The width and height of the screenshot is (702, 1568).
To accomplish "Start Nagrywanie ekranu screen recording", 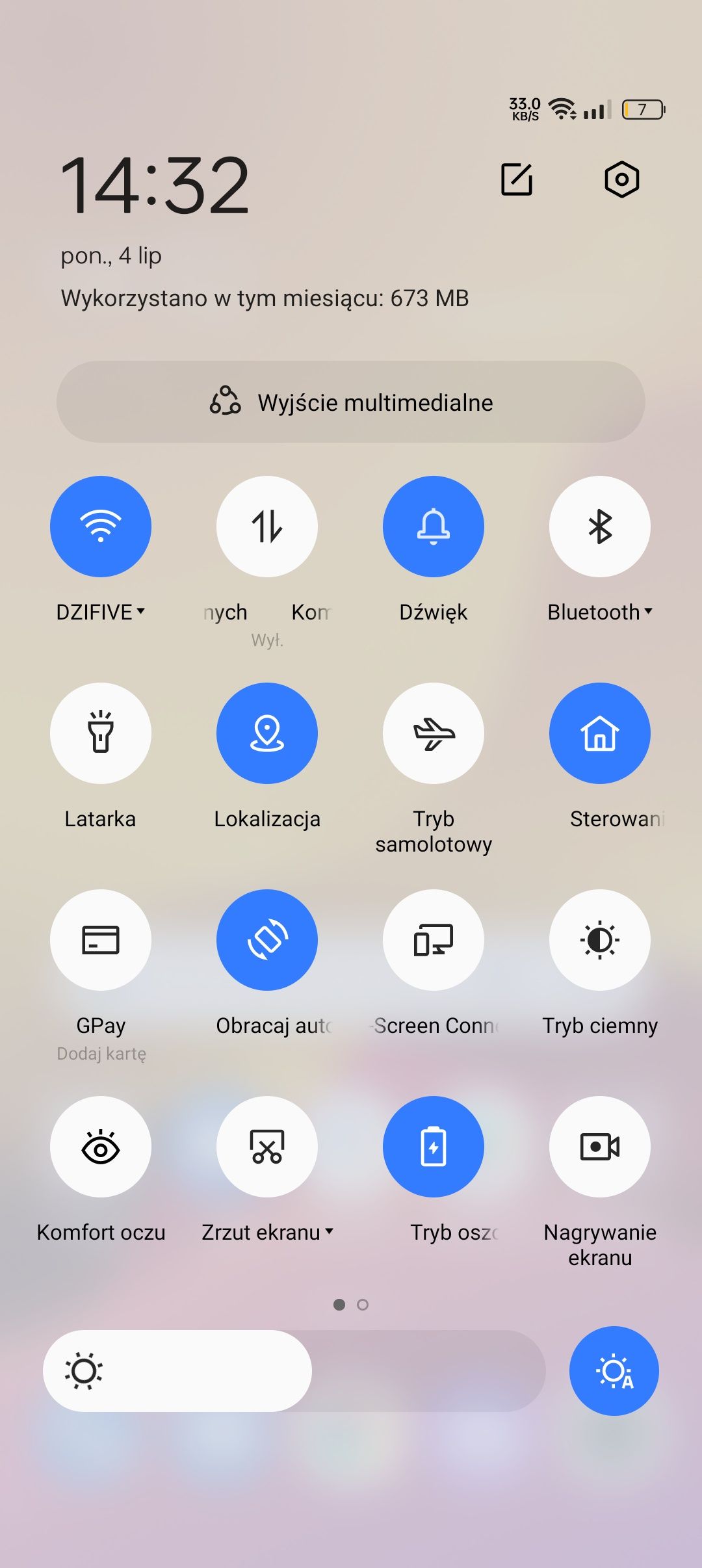I will 600,1147.
